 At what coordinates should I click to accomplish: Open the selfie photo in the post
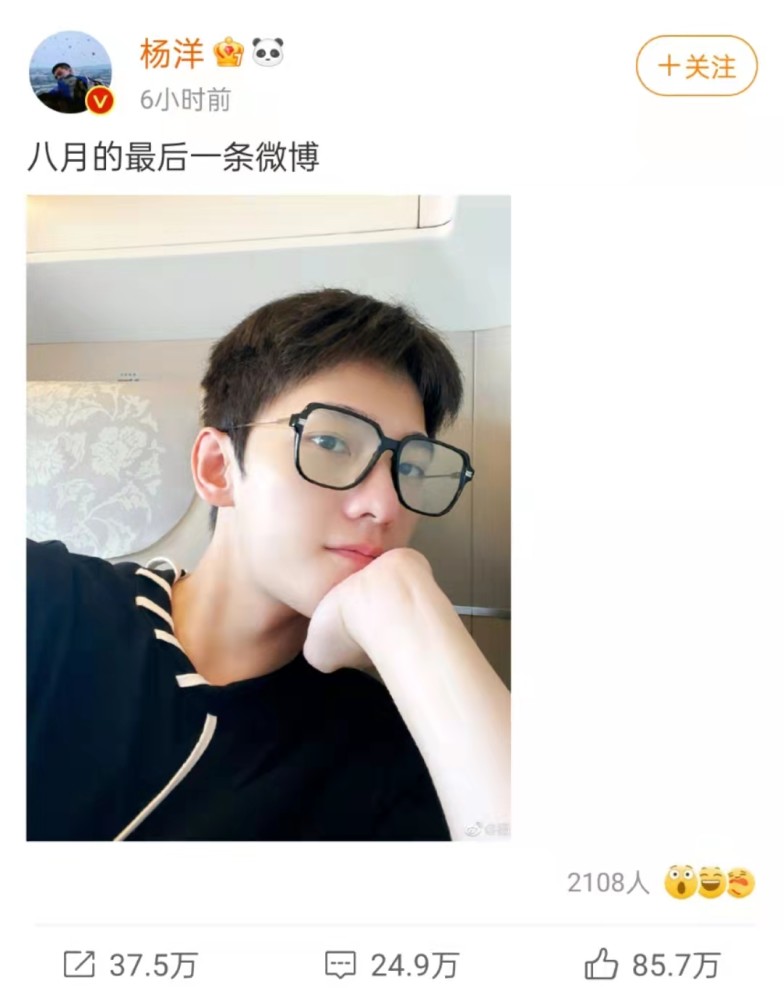269,518
